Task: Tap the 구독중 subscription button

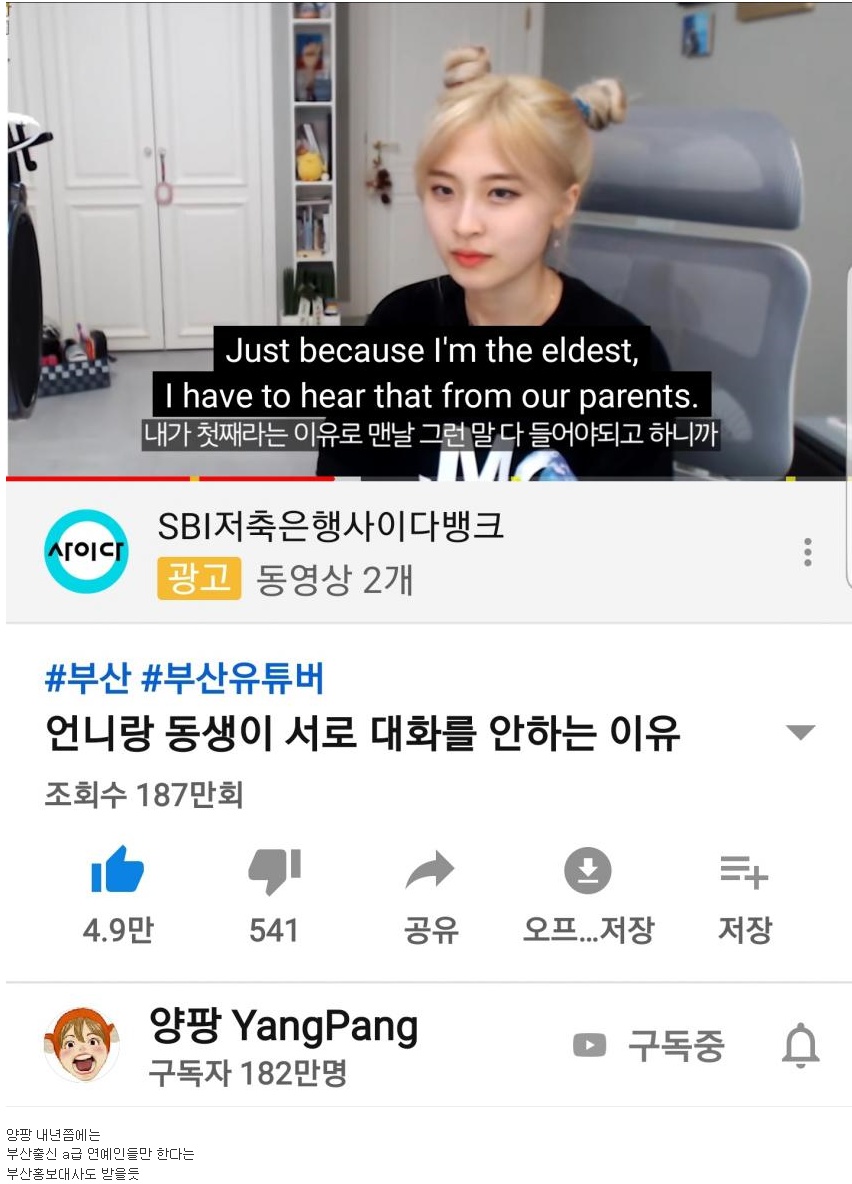Action: 649,1046
